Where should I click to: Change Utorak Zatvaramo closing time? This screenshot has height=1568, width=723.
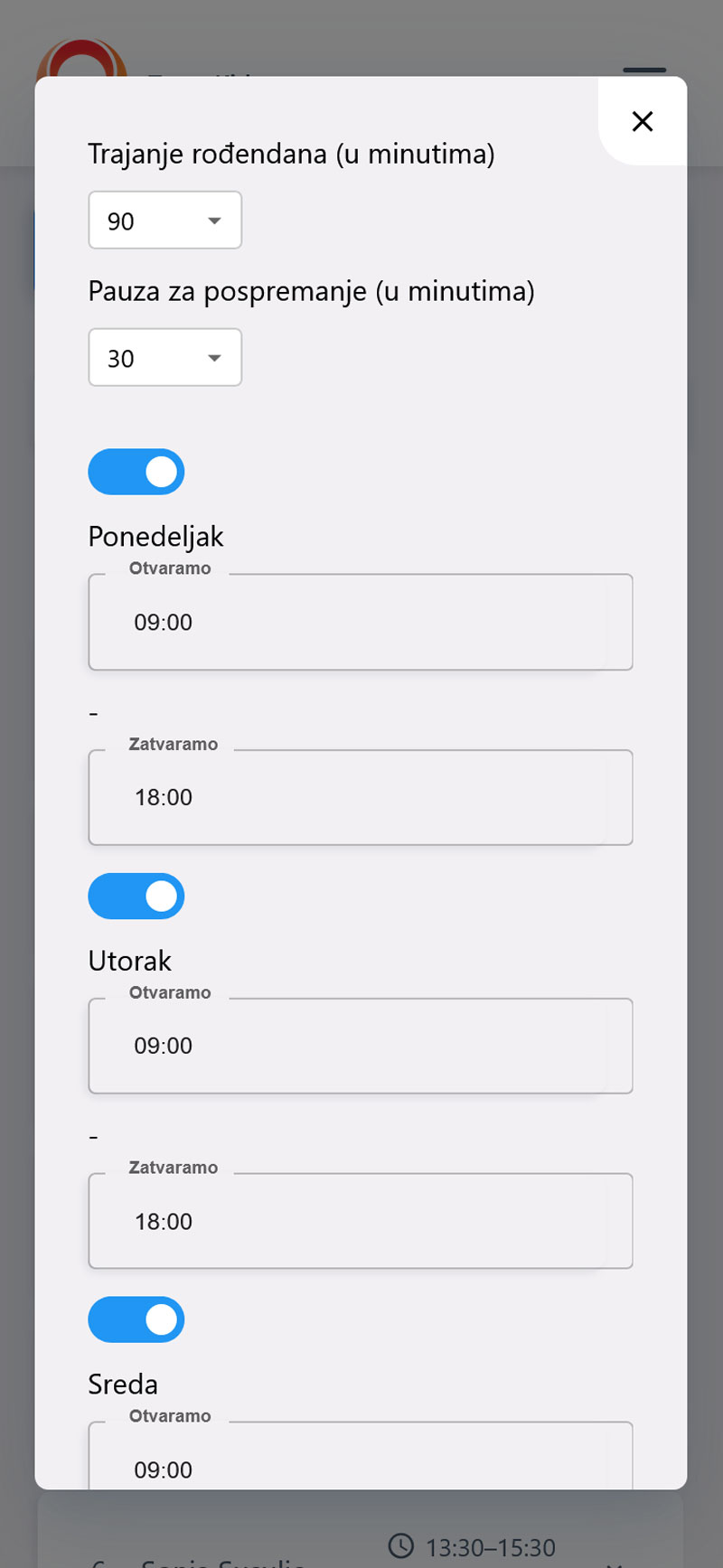(360, 1221)
